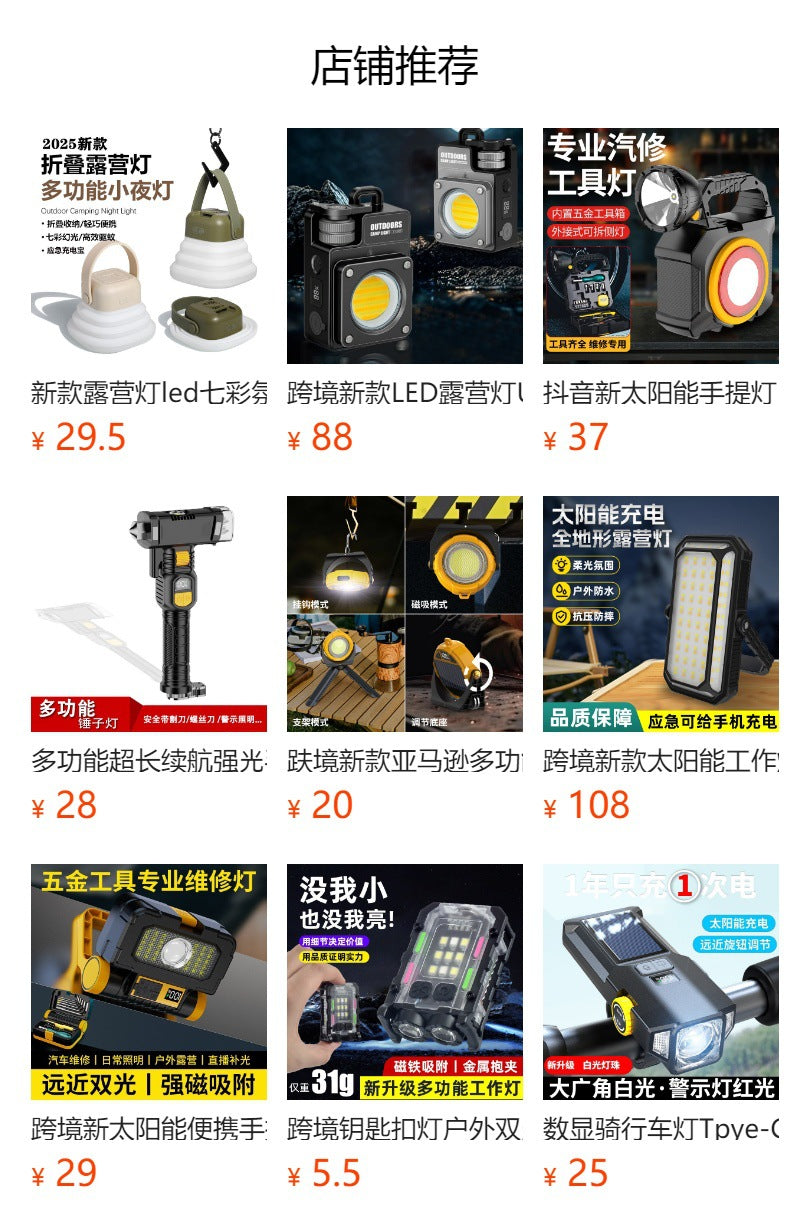Click the 店铺推荐 page heading
The image size is (790, 1232).
click(x=395, y=62)
